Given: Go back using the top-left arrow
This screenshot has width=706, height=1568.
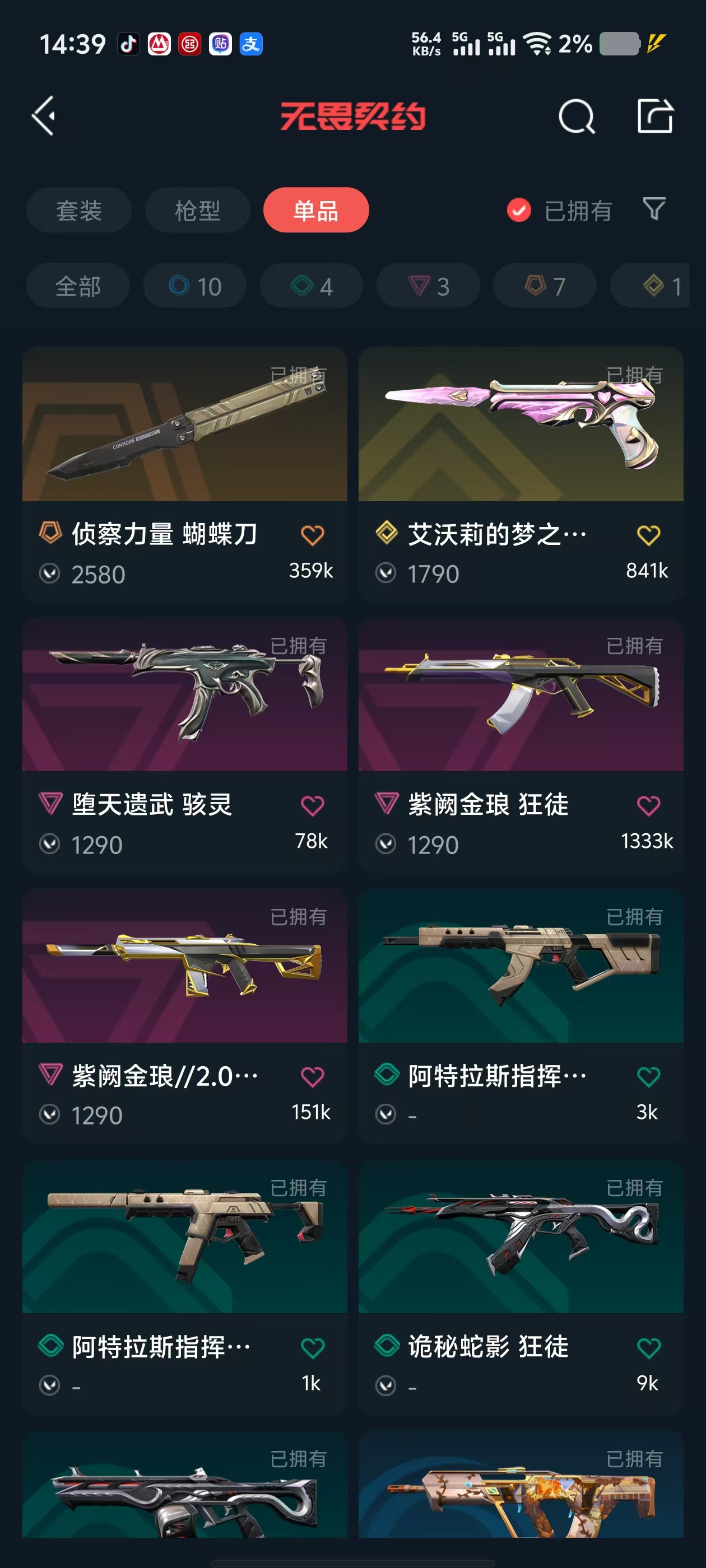Looking at the screenshot, I should tap(44, 116).
